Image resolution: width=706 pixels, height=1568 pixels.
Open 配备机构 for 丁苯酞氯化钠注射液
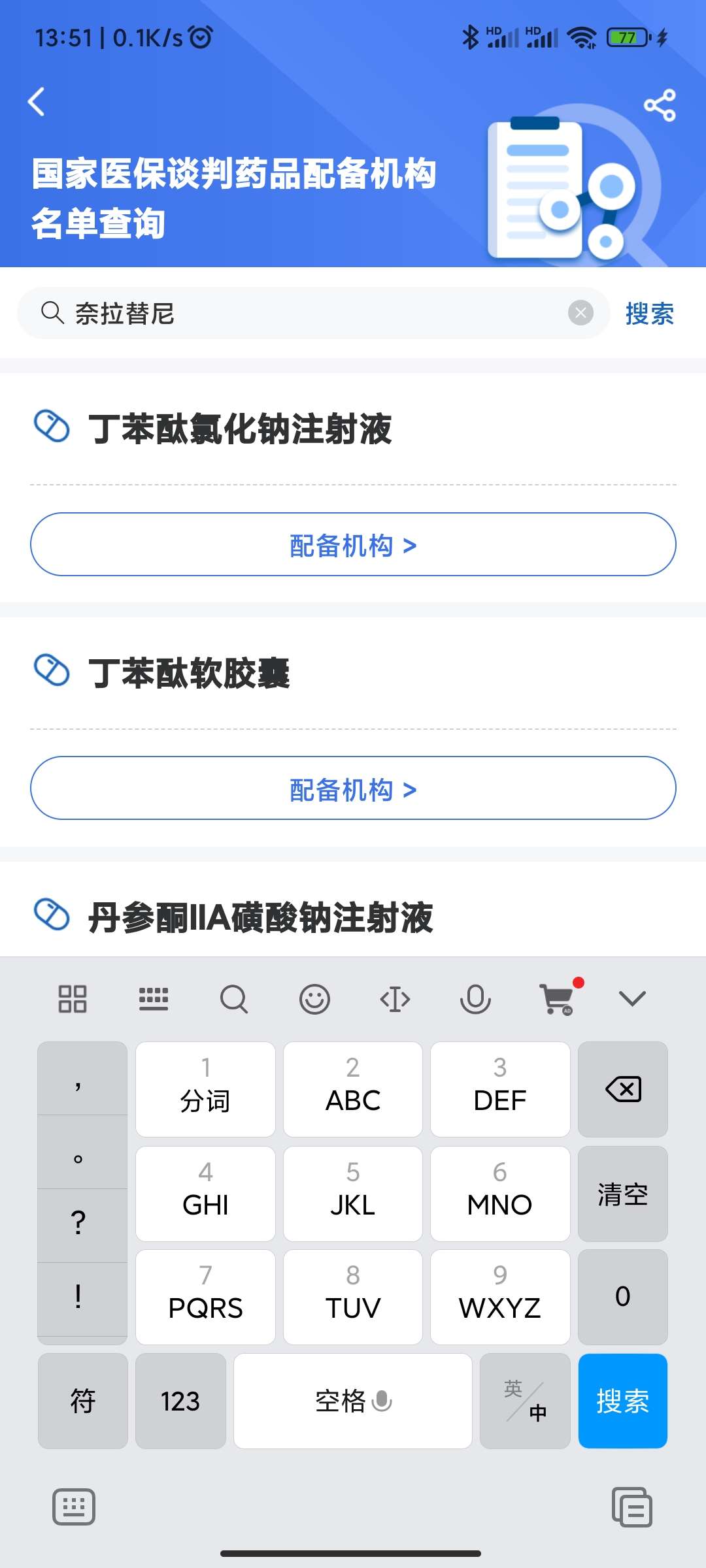[353, 545]
